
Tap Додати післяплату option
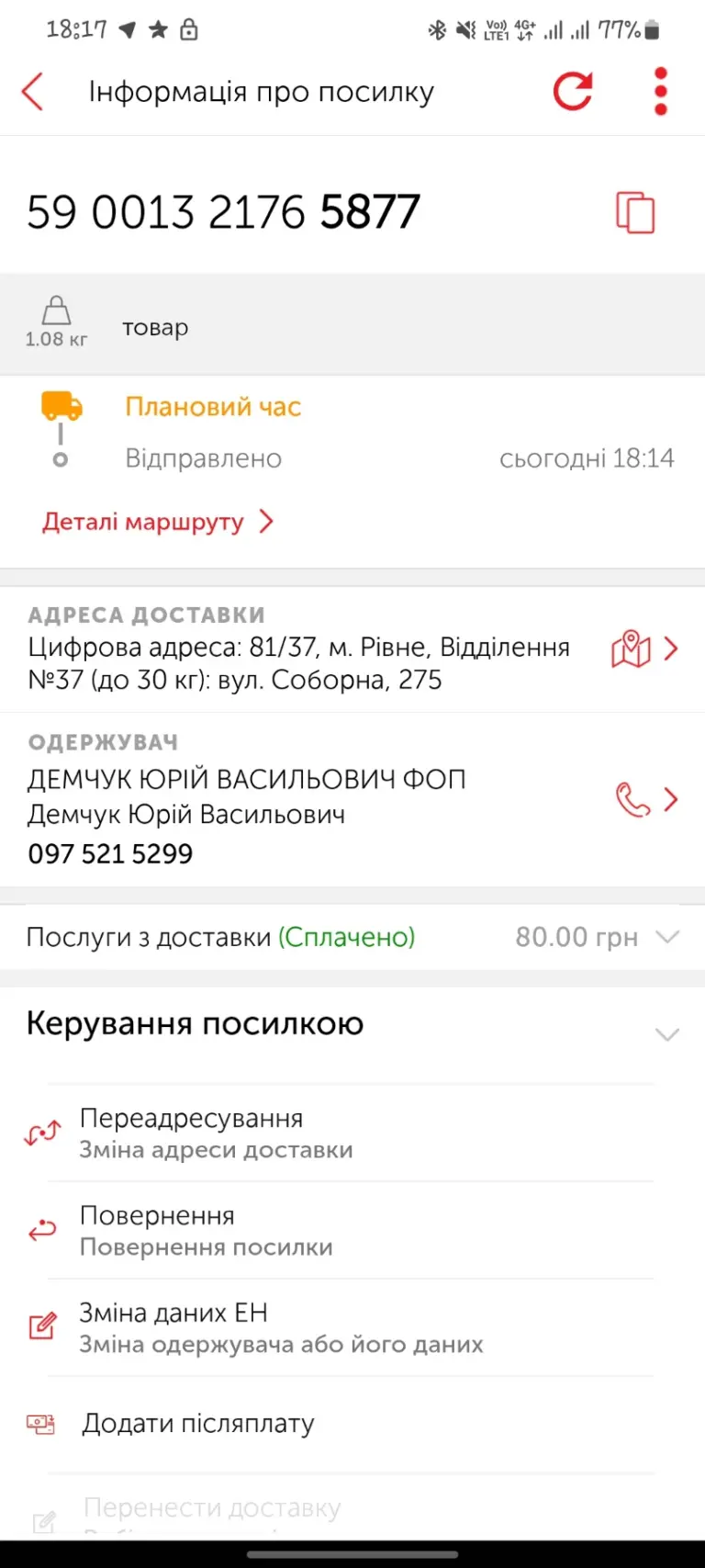[x=199, y=1423]
